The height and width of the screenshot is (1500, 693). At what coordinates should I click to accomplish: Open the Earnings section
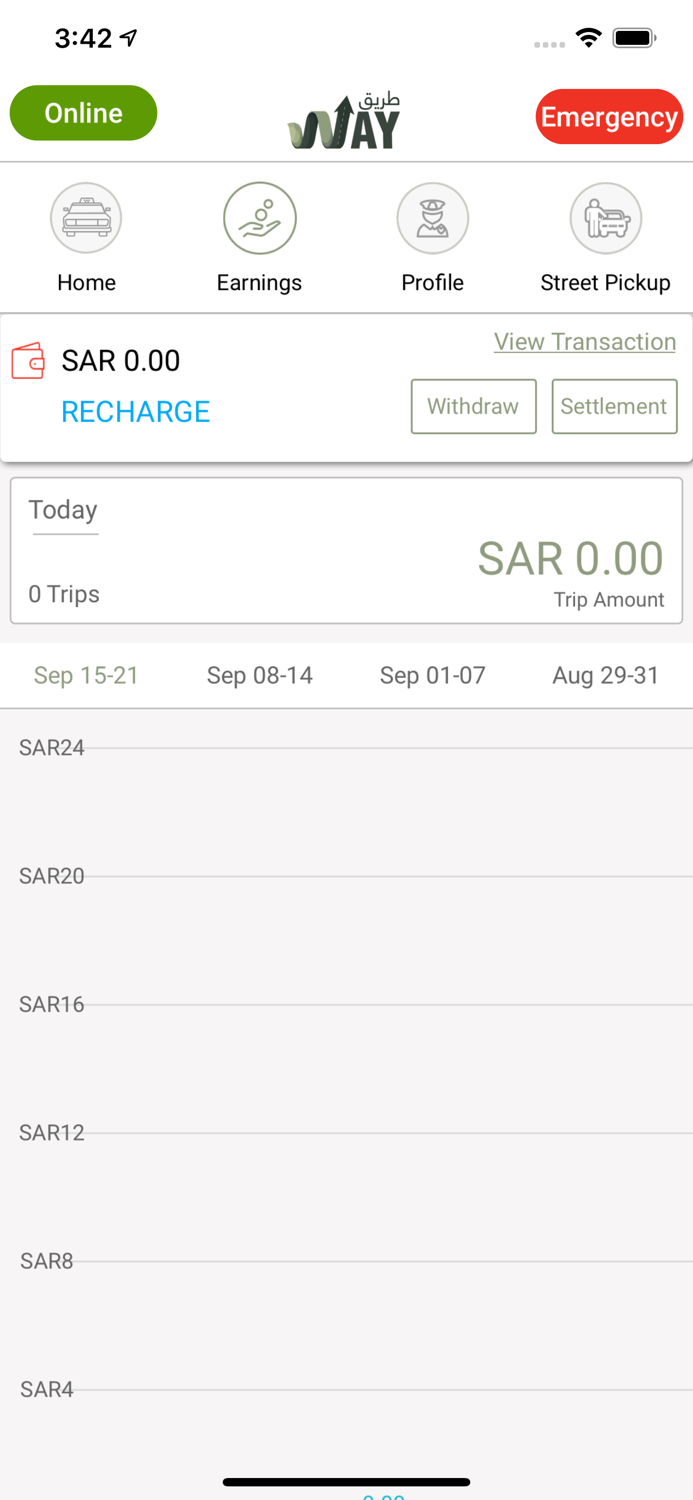pos(259,239)
